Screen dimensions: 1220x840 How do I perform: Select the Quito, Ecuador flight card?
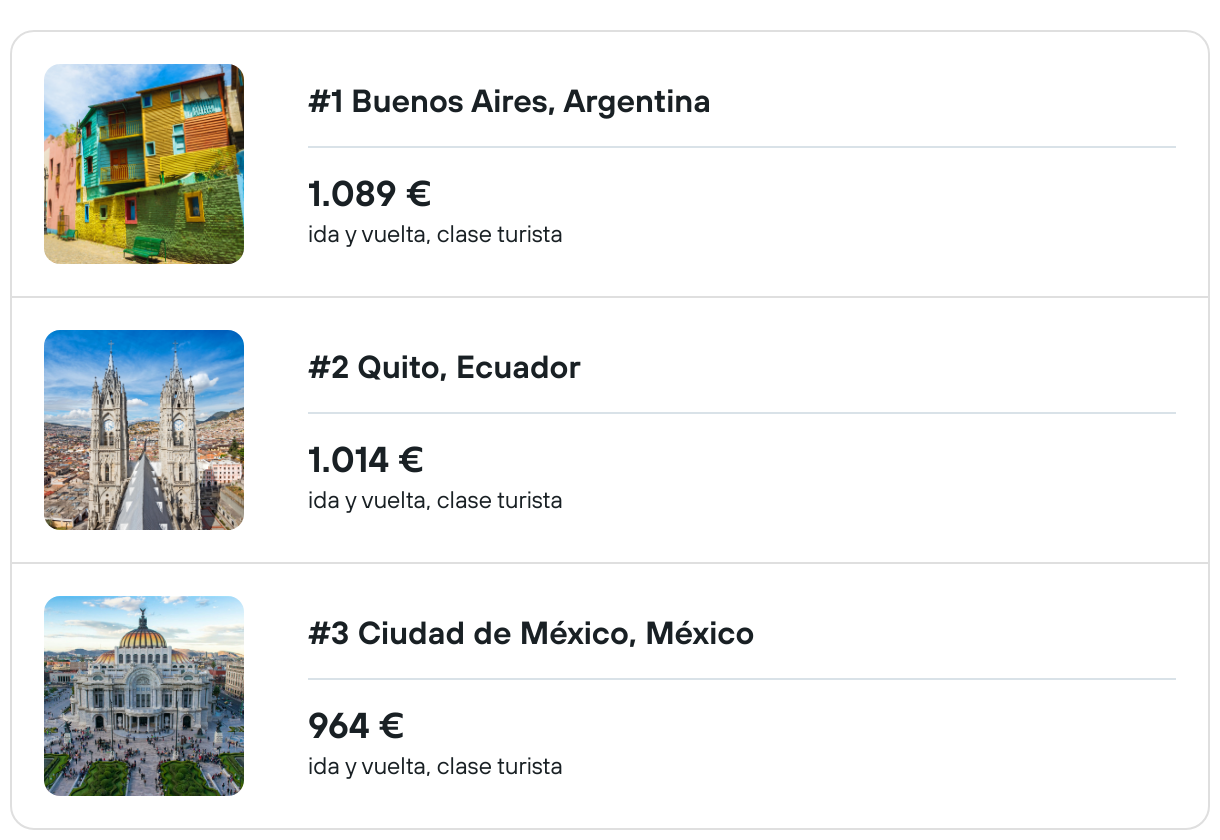coord(444,368)
